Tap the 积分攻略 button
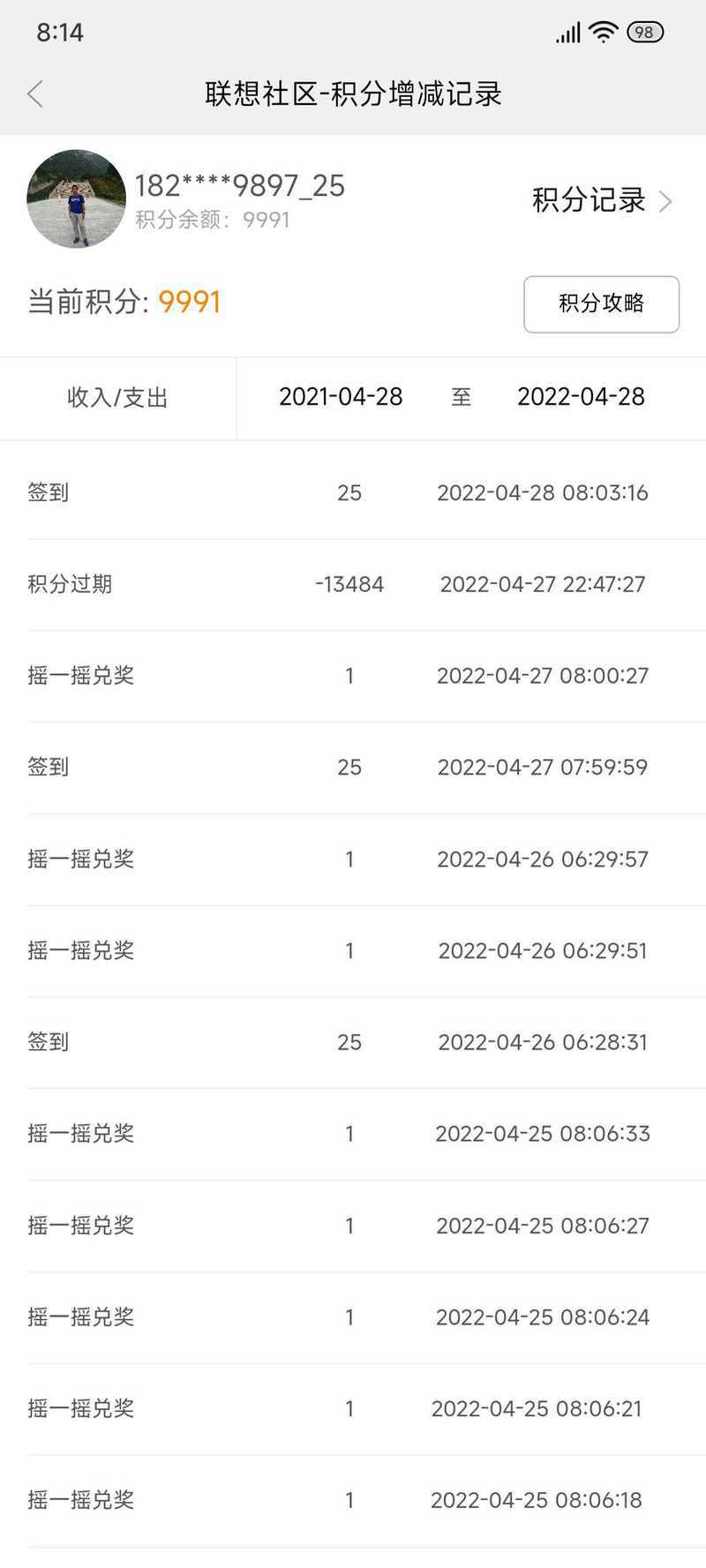The height and width of the screenshot is (1568, 706). point(601,304)
